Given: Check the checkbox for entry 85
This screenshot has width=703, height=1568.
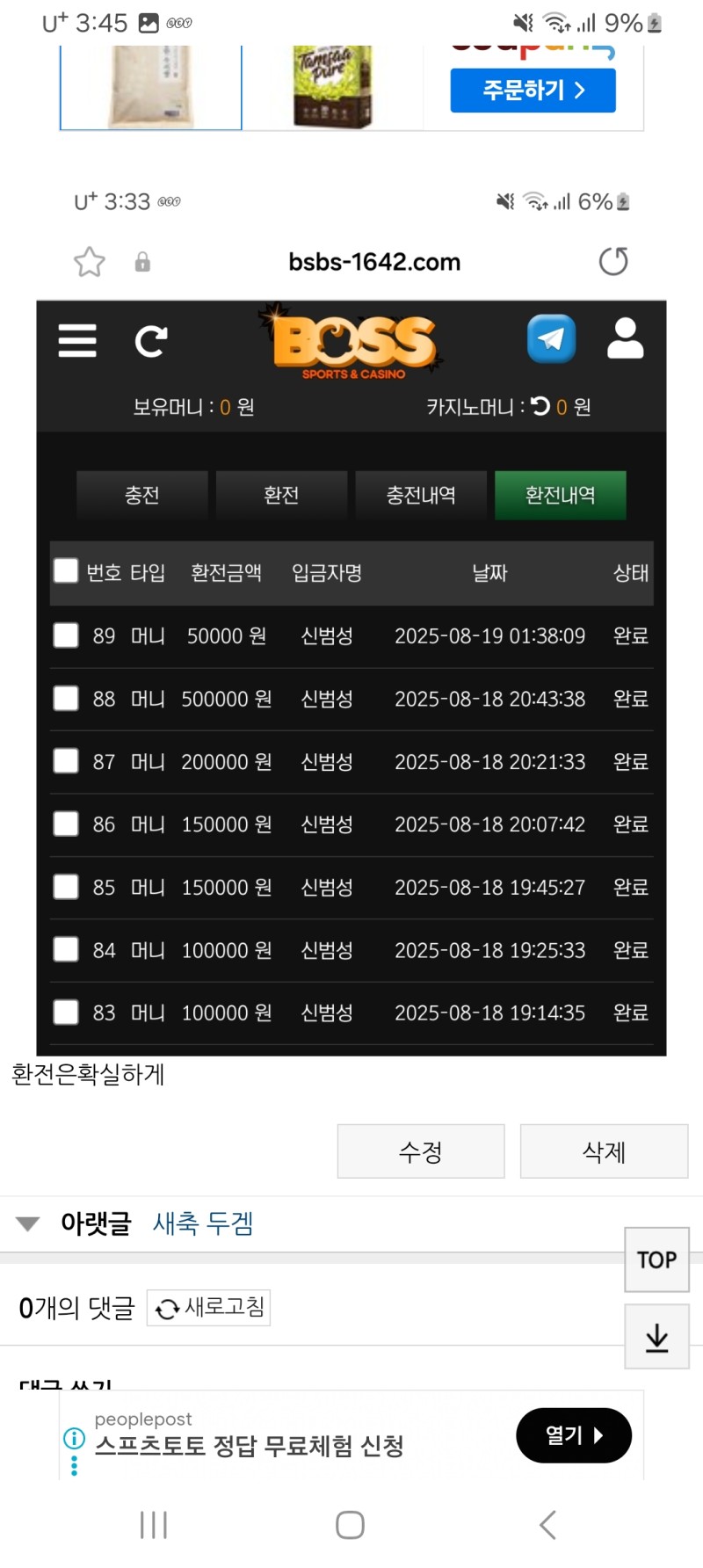Looking at the screenshot, I should [x=65, y=886].
